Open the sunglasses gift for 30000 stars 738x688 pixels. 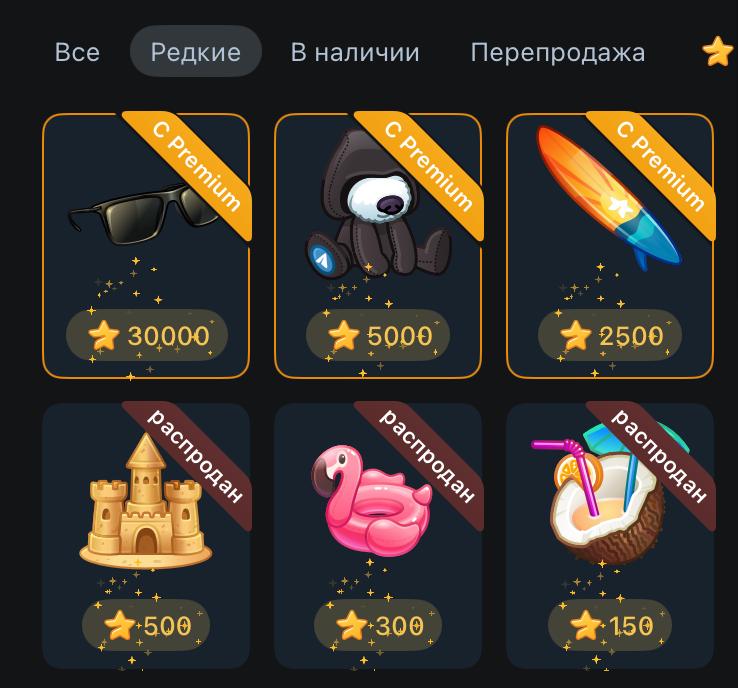[146, 246]
